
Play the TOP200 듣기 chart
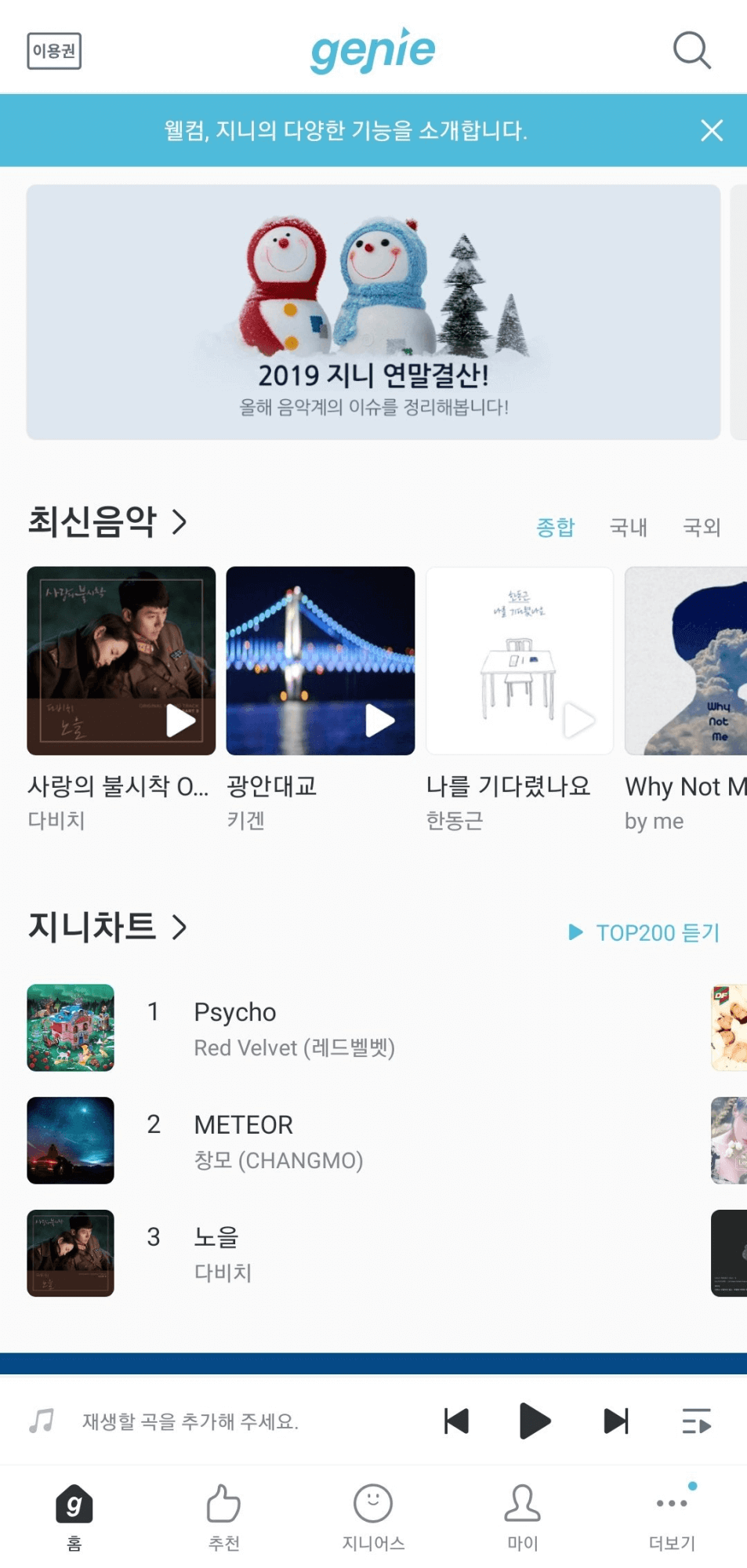coord(644,932)
